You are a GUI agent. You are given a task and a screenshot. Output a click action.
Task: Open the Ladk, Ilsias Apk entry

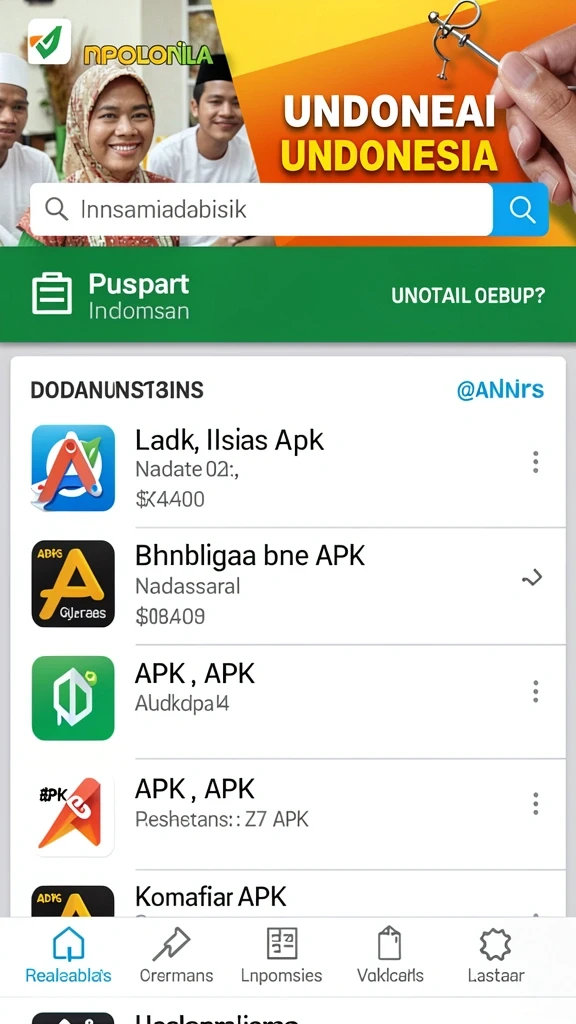pos(288,468)
